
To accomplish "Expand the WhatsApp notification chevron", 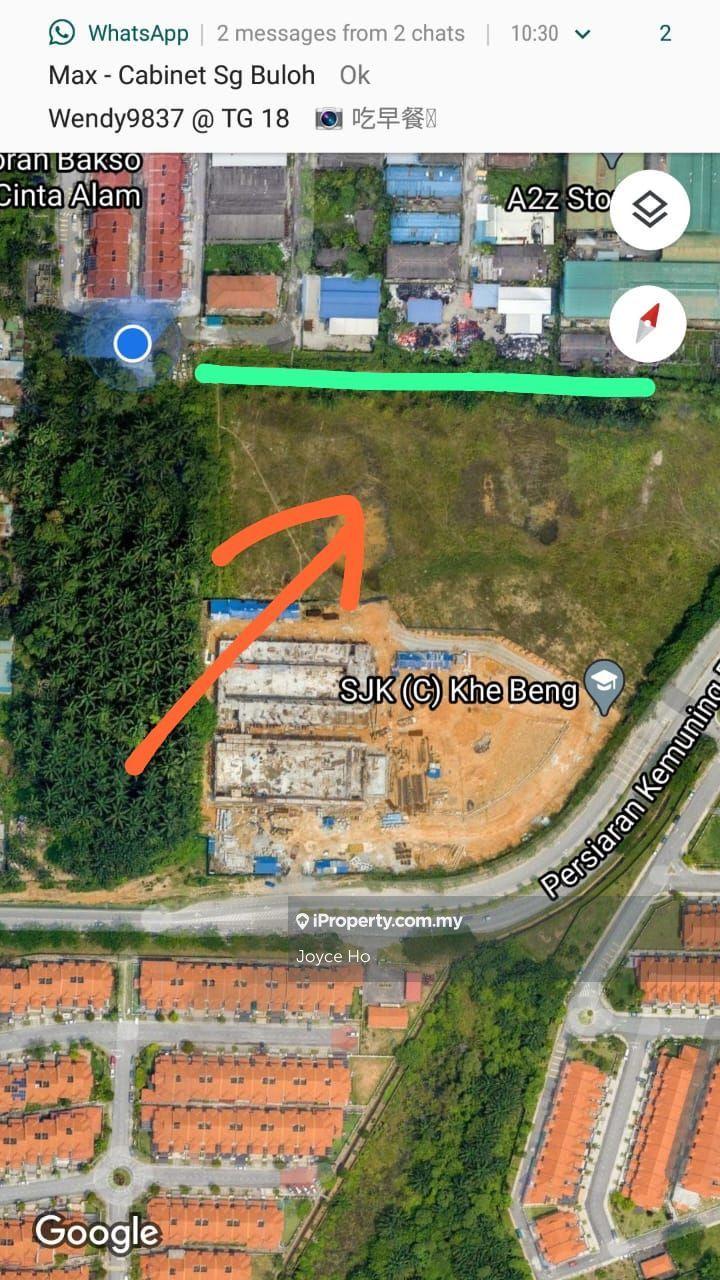I will coord(583,34).
